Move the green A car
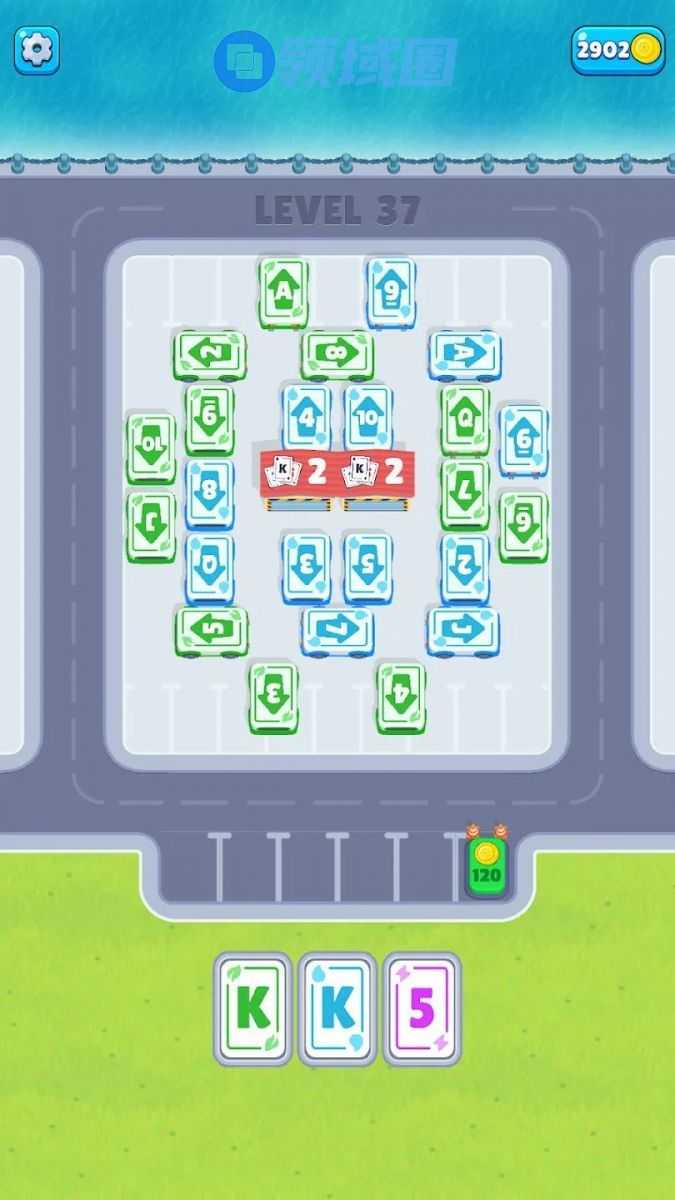 pos(284,292)
